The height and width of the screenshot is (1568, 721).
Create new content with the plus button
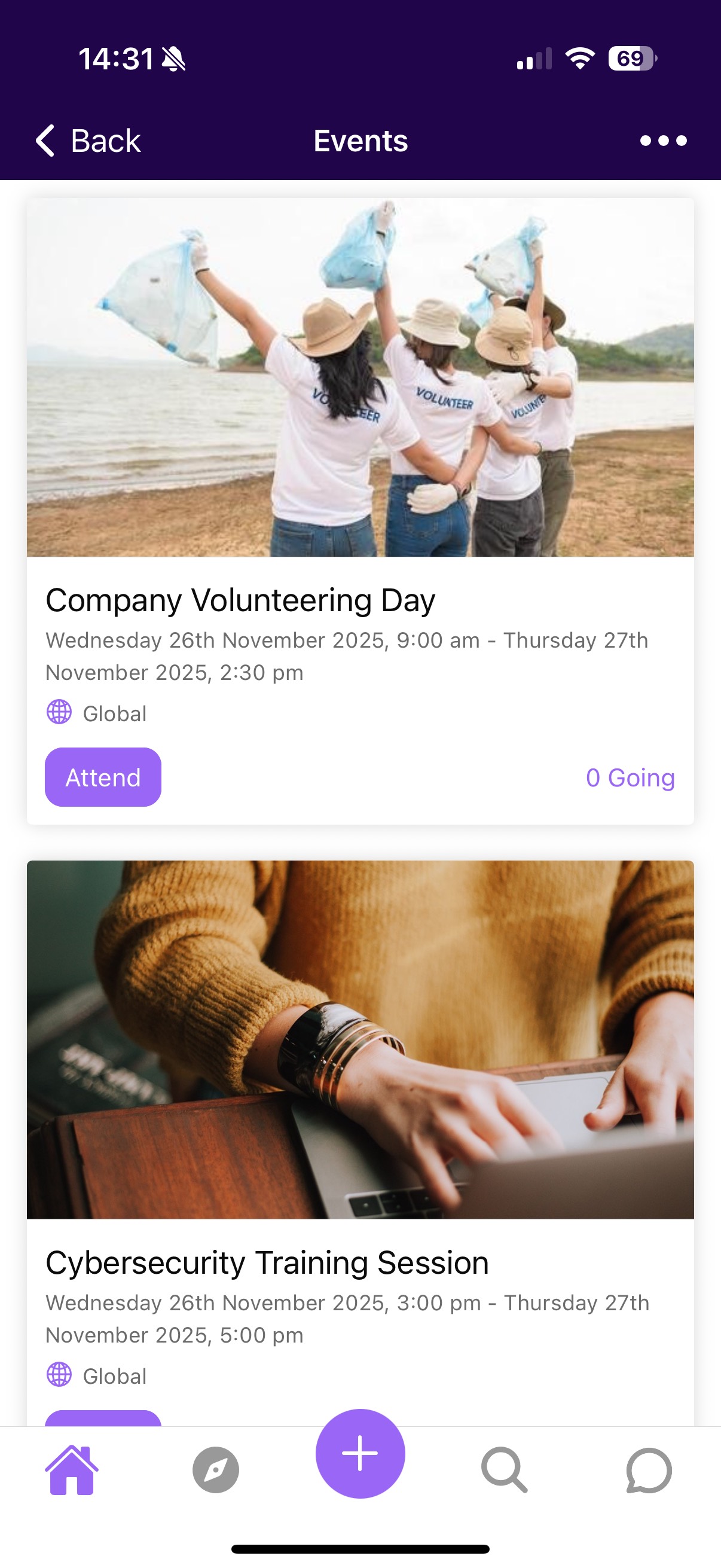[x=360, y=1454]
